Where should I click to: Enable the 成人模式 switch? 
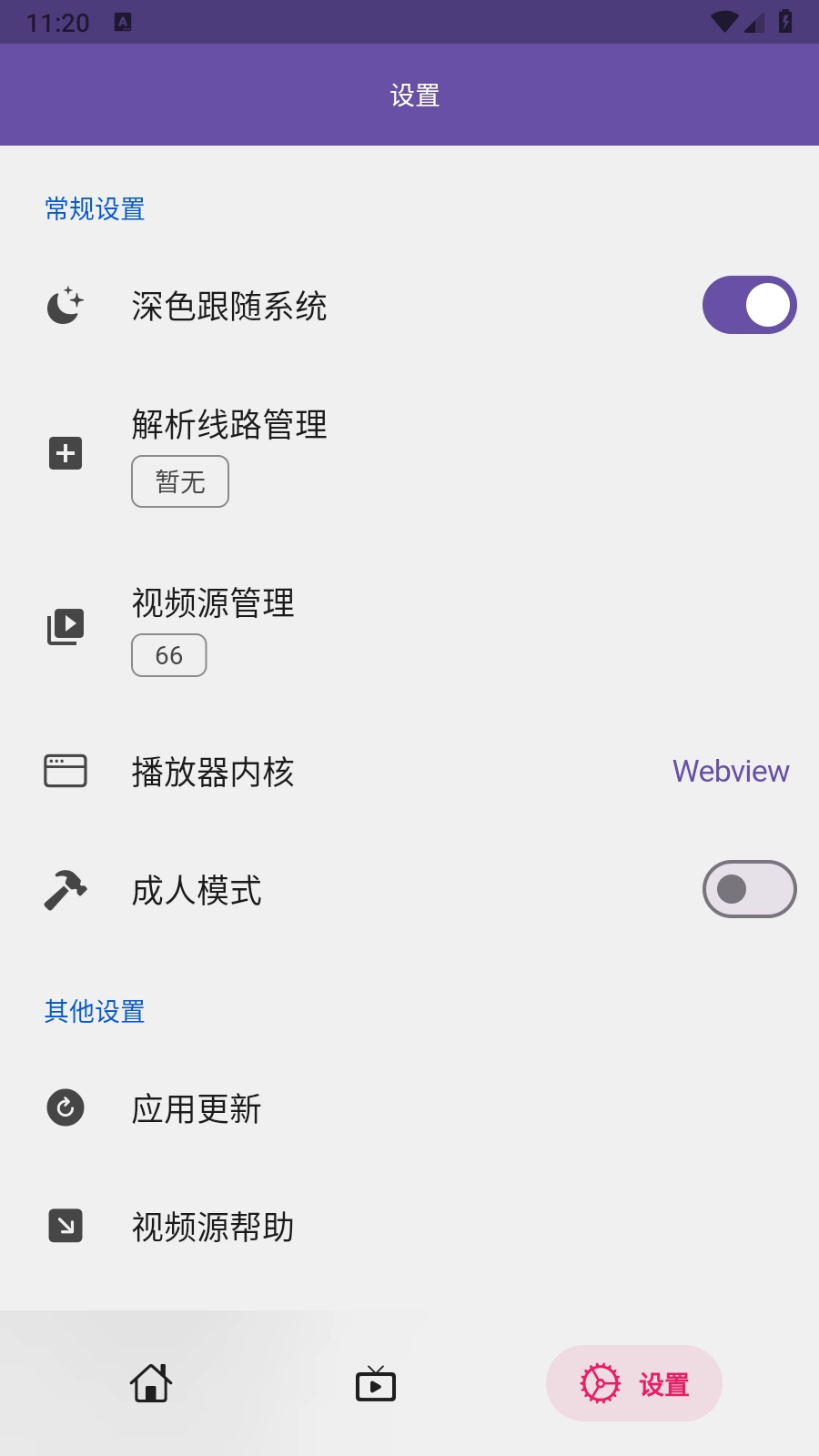[749, 889]
